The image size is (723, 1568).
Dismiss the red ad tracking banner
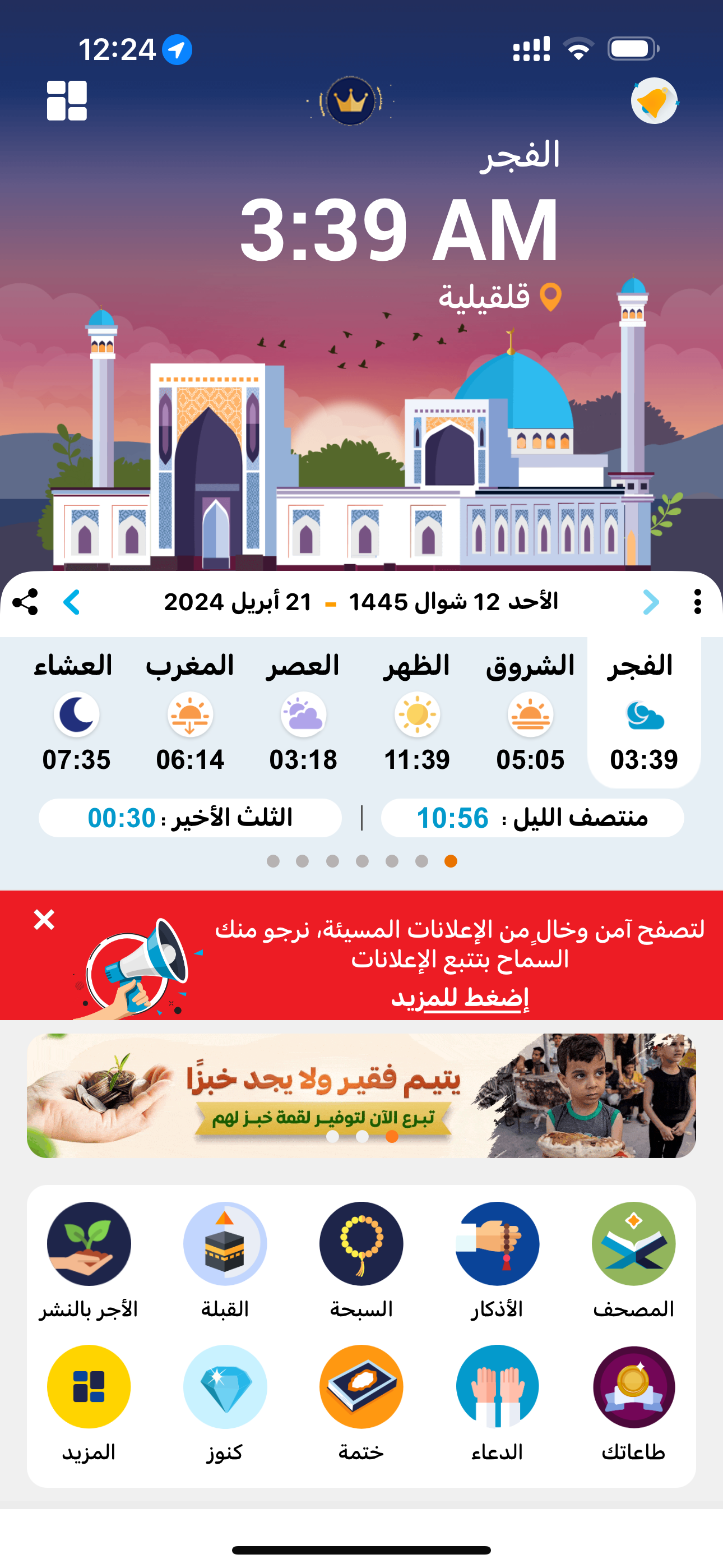point(44,919)
